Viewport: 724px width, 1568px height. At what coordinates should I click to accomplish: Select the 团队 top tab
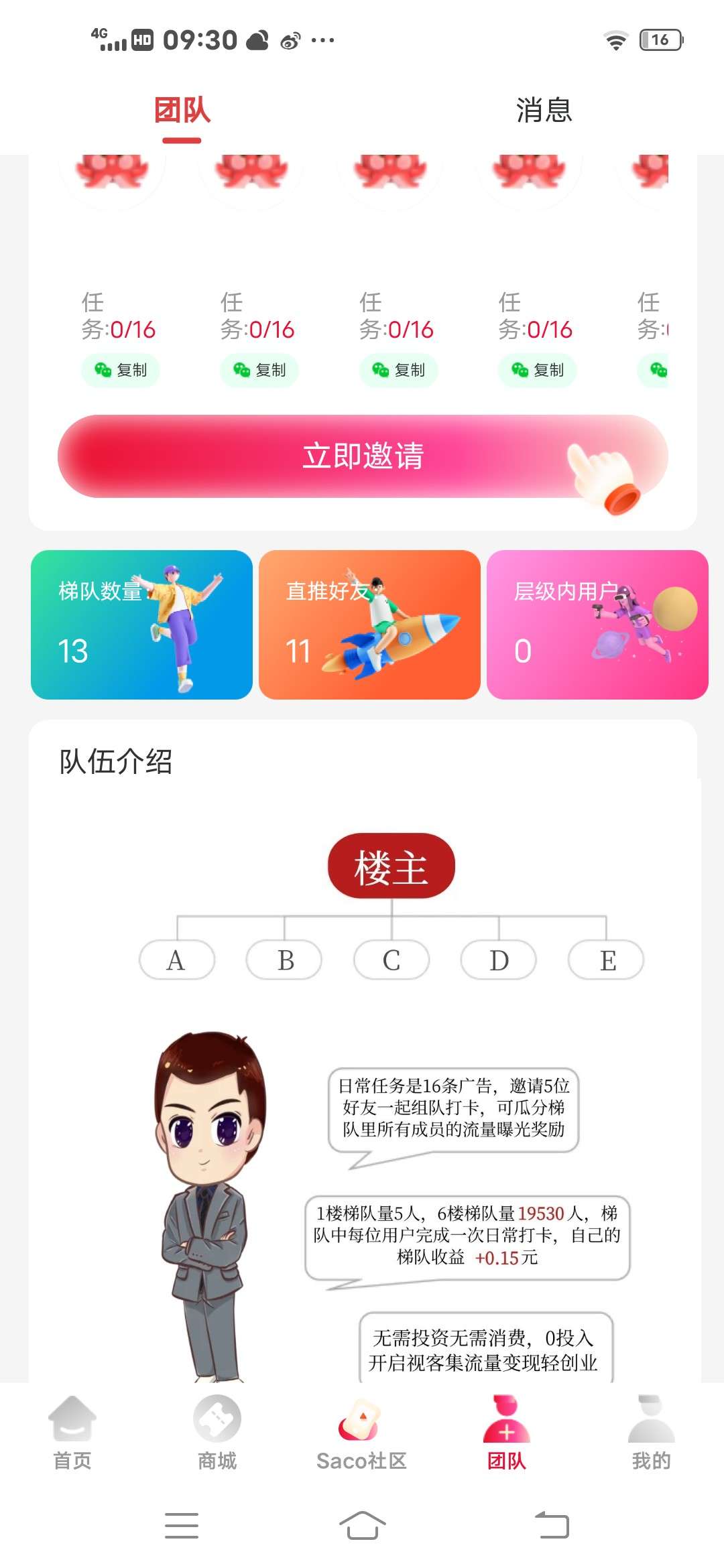(x=182, y=111)
